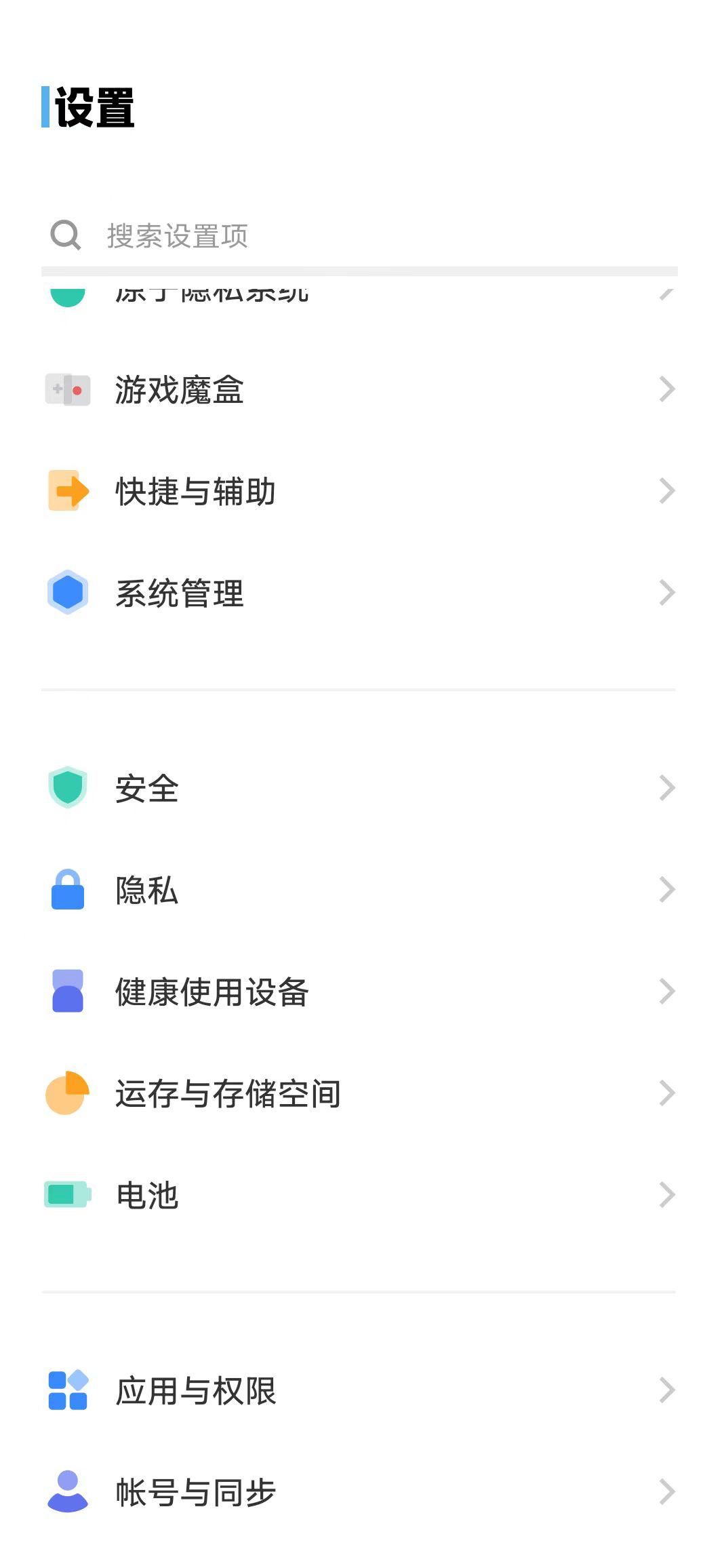Image resolution: width=724 pixels, height=1568 pixels.
Task: Open 游戏魔盒 settings
Action: (359, 390)
